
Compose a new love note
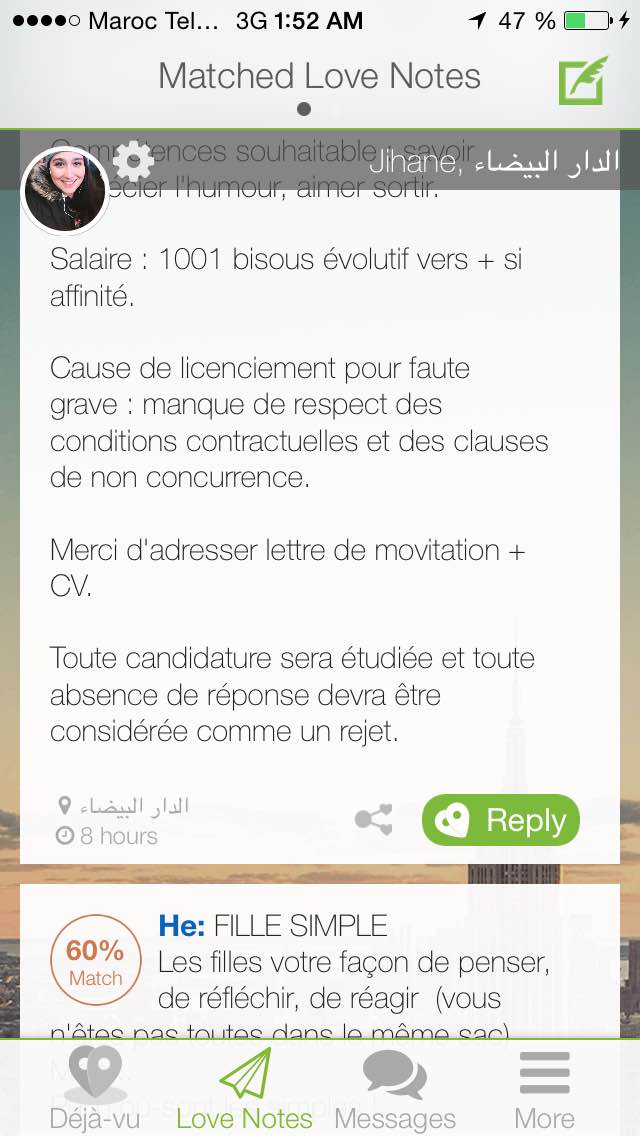[x=583, y=80]
